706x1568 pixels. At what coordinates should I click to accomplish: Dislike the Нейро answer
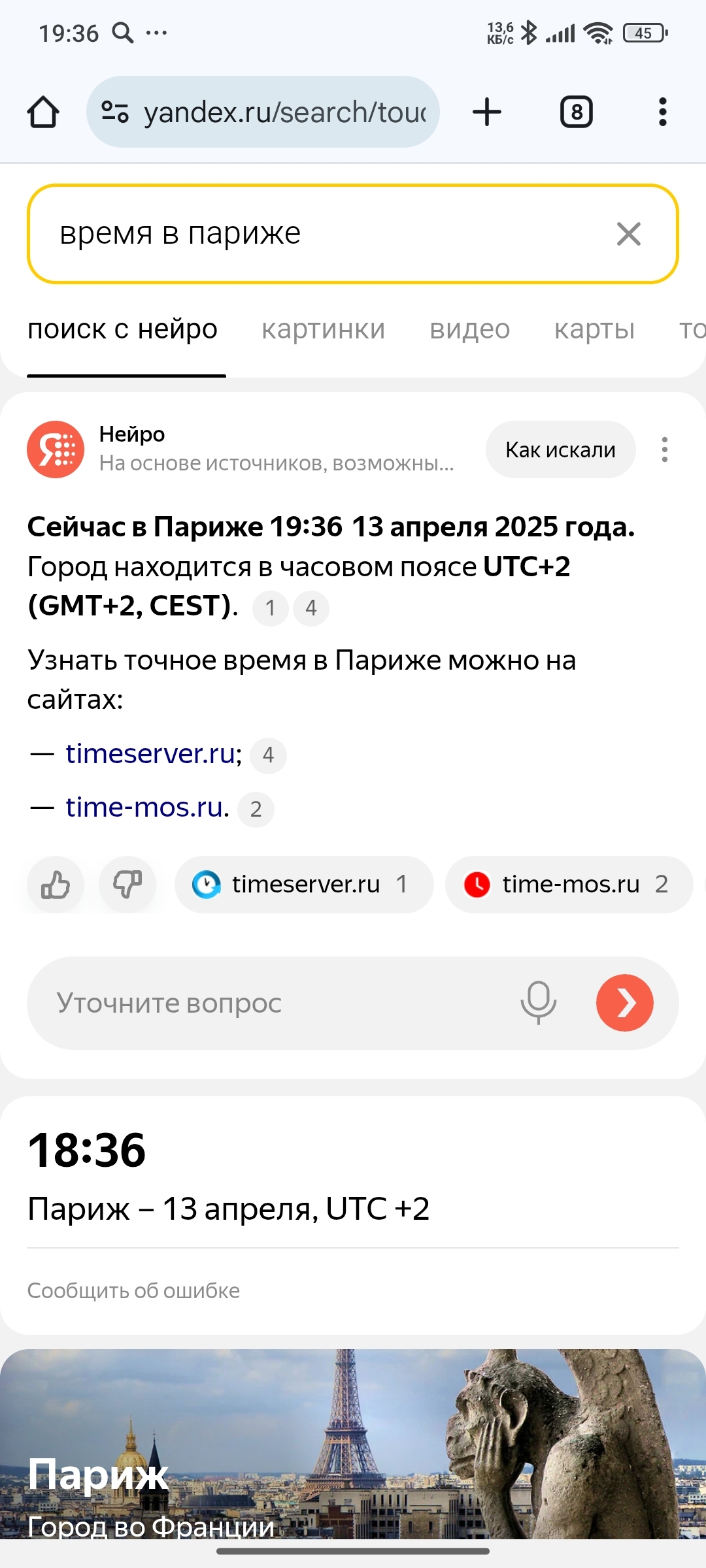tap(127, 885)
